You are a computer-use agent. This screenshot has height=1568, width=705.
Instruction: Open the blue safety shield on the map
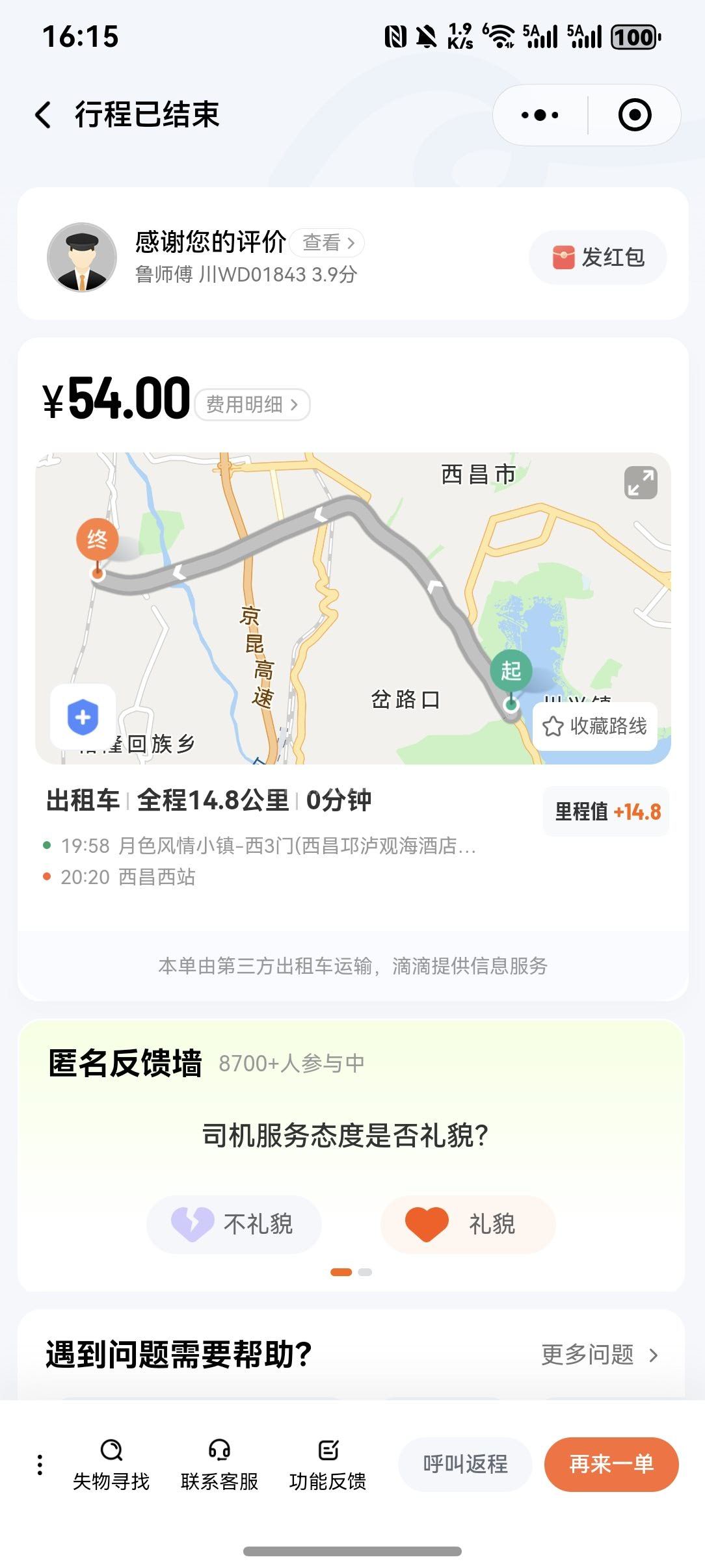(83, 717)
